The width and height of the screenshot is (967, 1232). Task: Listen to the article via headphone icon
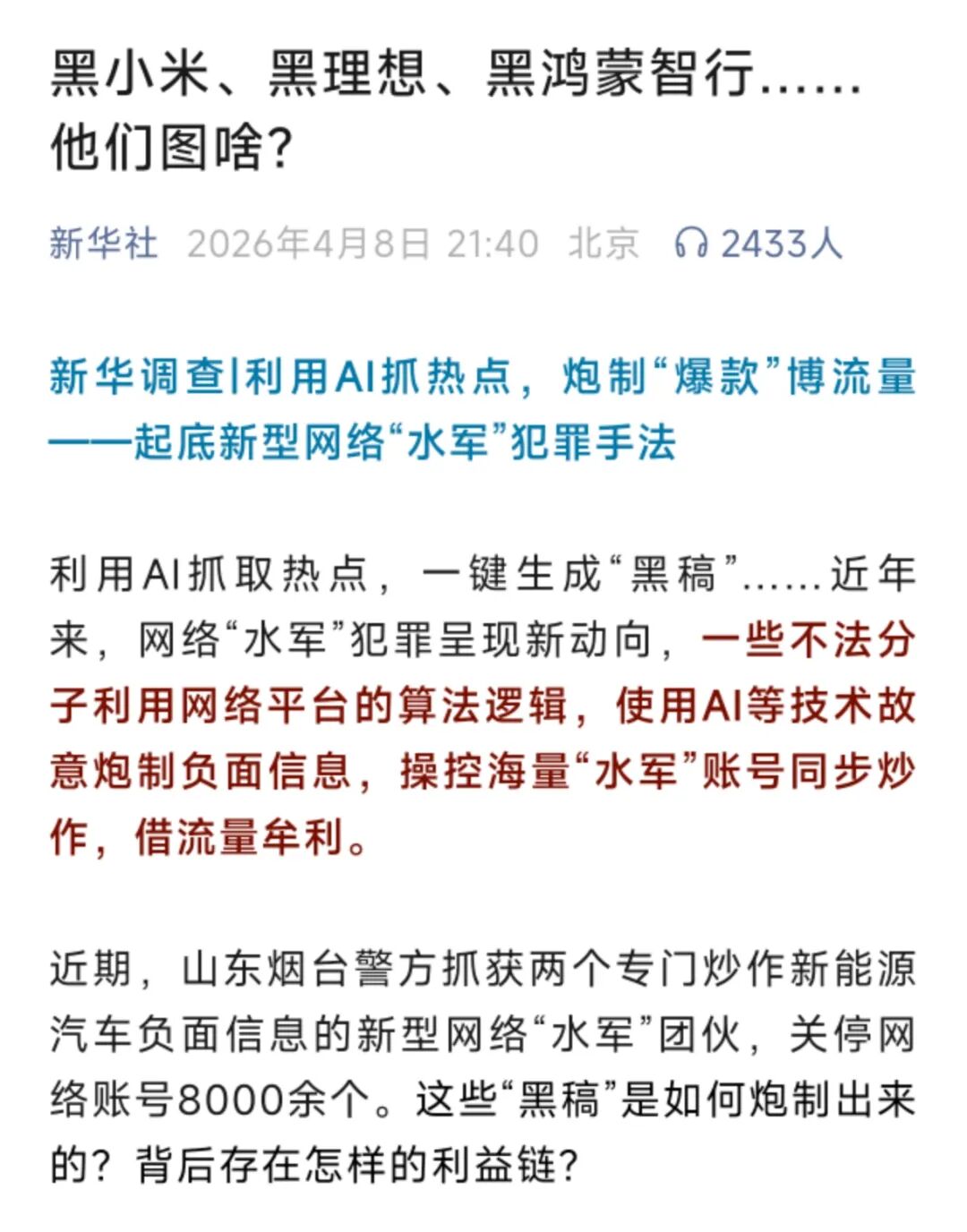click(x=691, y=244)
